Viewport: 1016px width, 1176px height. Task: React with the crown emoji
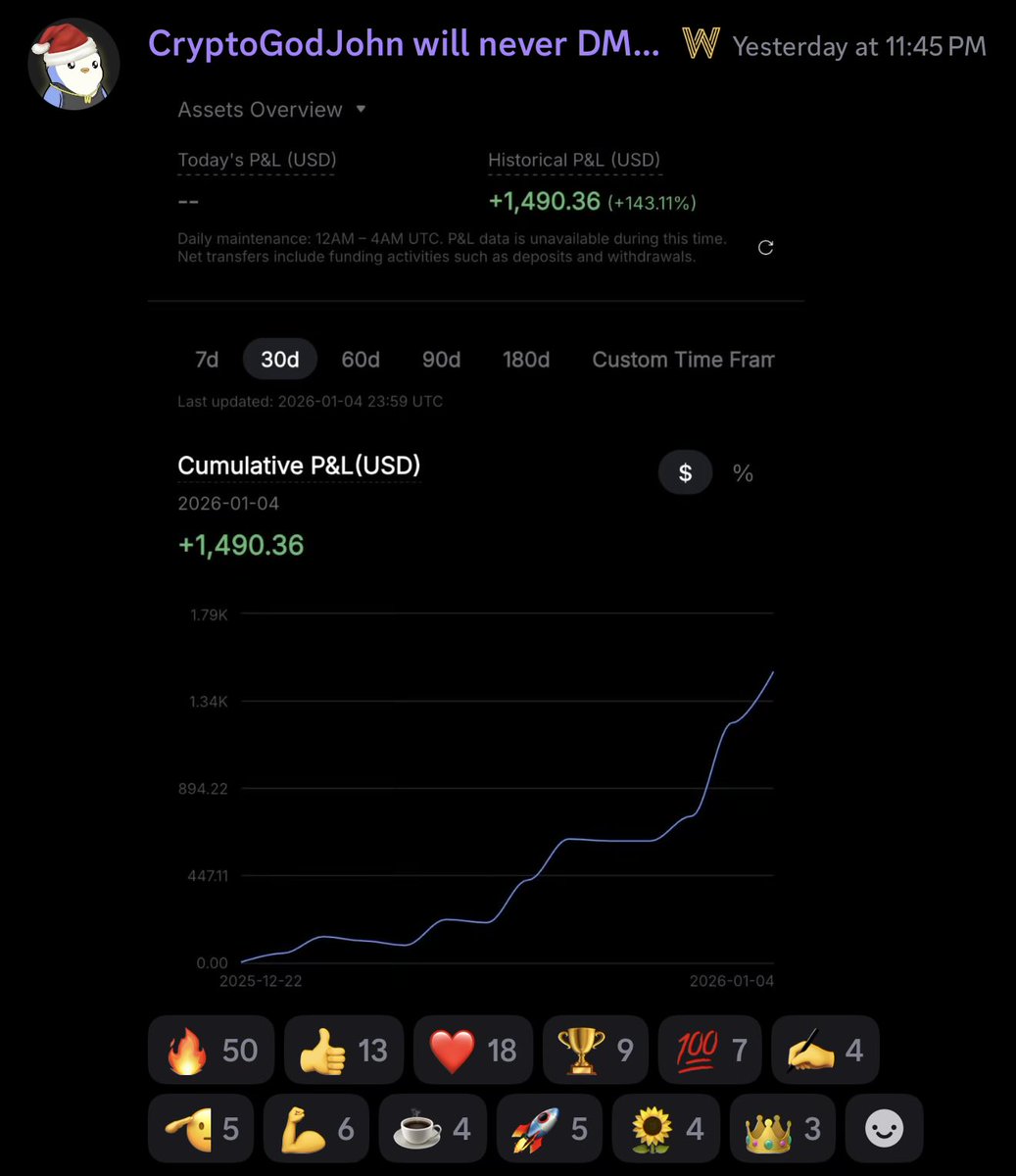click(x=782, y=1129)
